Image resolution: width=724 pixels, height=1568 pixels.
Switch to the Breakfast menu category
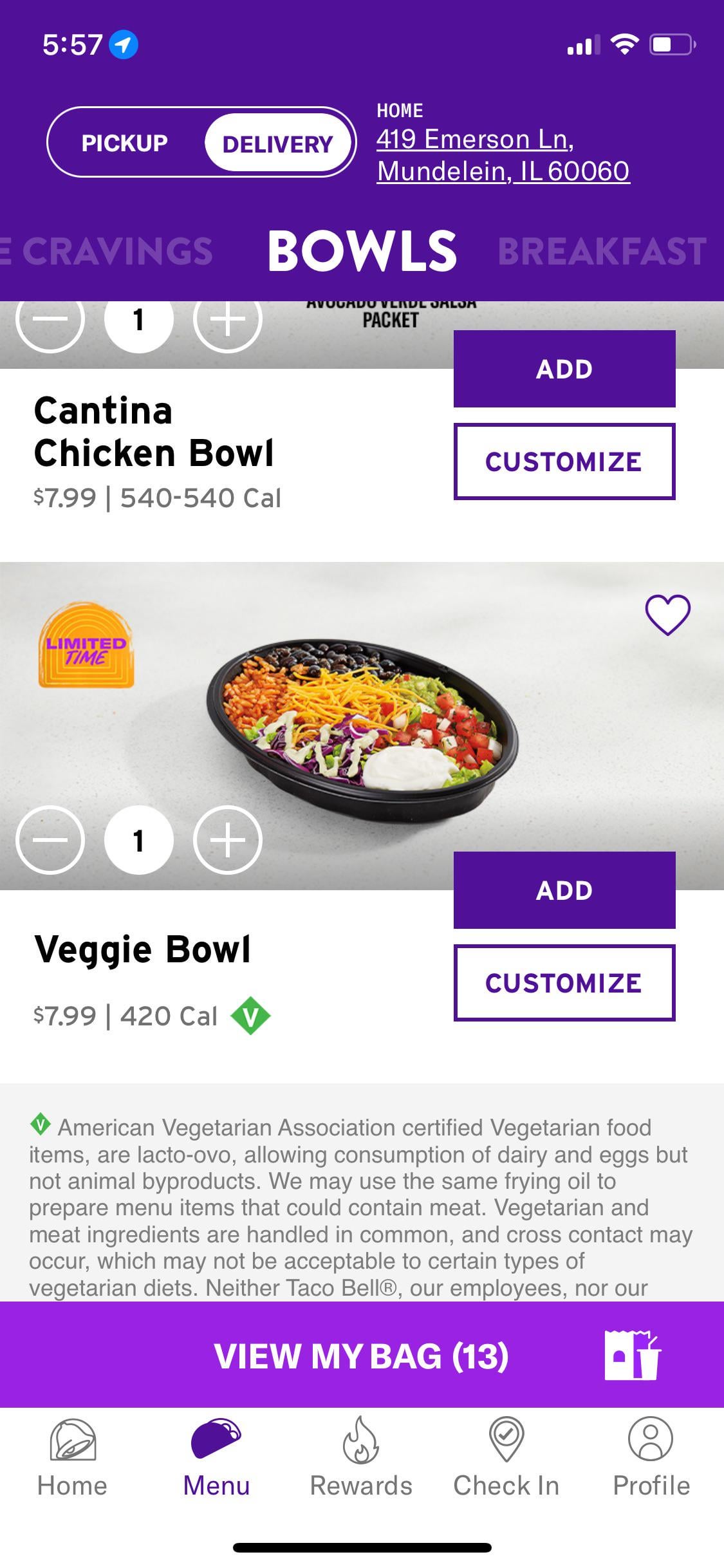click(x=602, y=251)
